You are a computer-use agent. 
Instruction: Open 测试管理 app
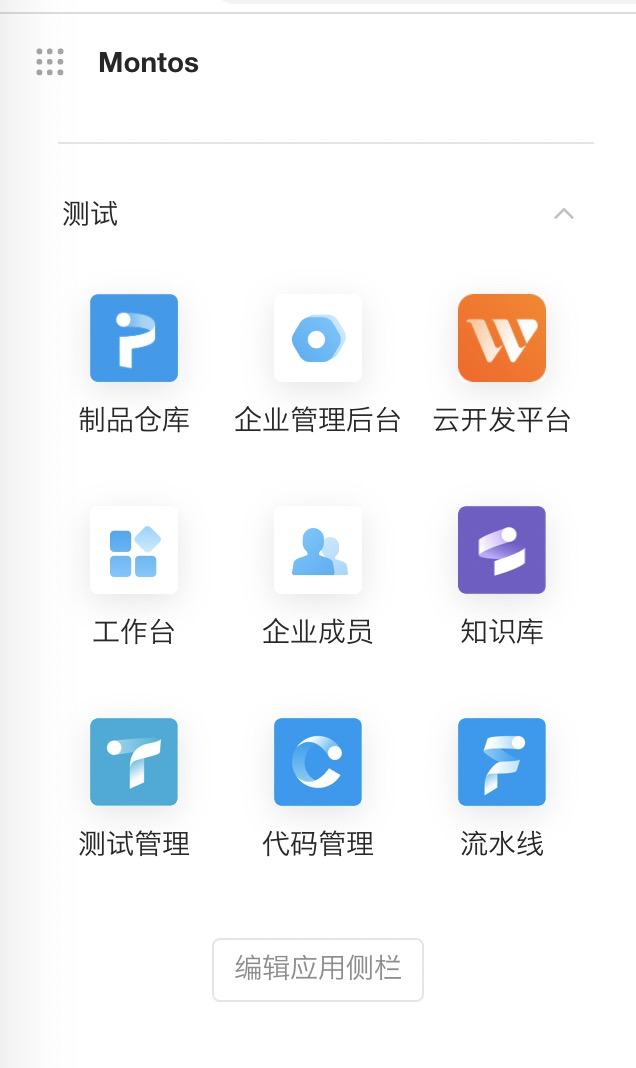[x=134, y=763]
